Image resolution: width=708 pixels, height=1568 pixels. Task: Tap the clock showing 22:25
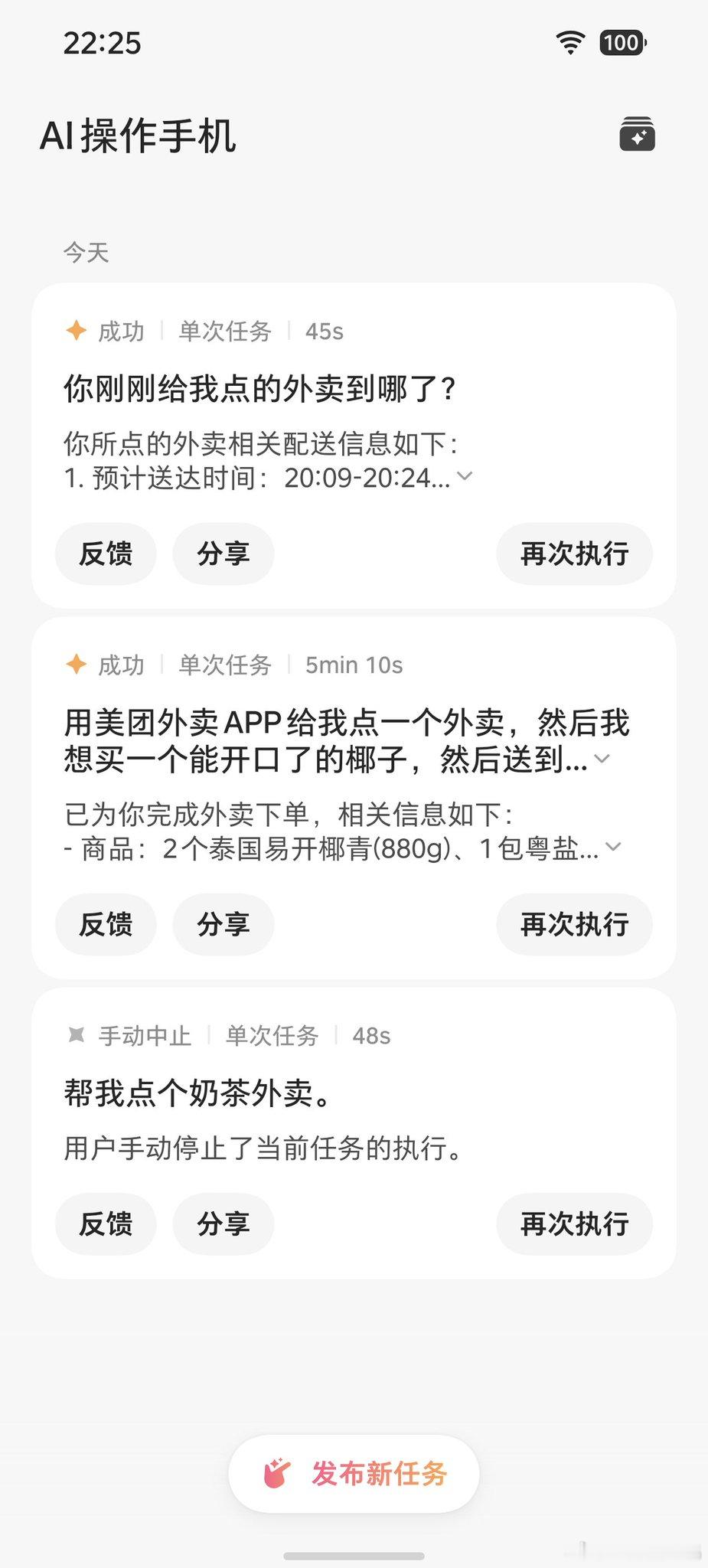pyautogui.click(x=103, y=44)
